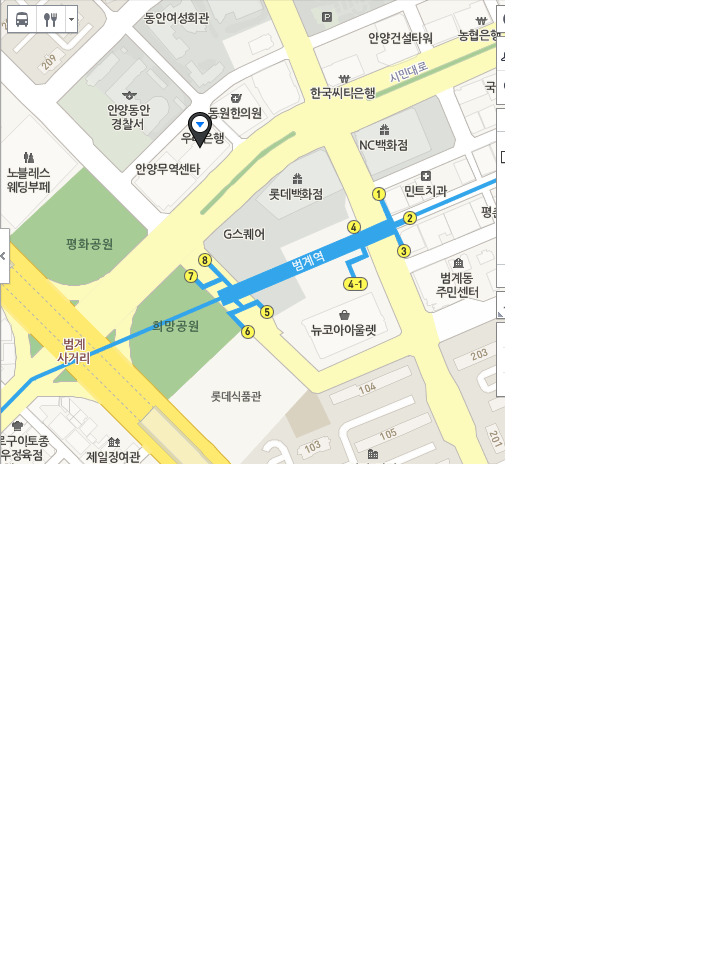The height and width of the screenshot is (970, 725).
Task: Open the dropdown arrow next to the restaurant icon
Action: tap(71, 19)
